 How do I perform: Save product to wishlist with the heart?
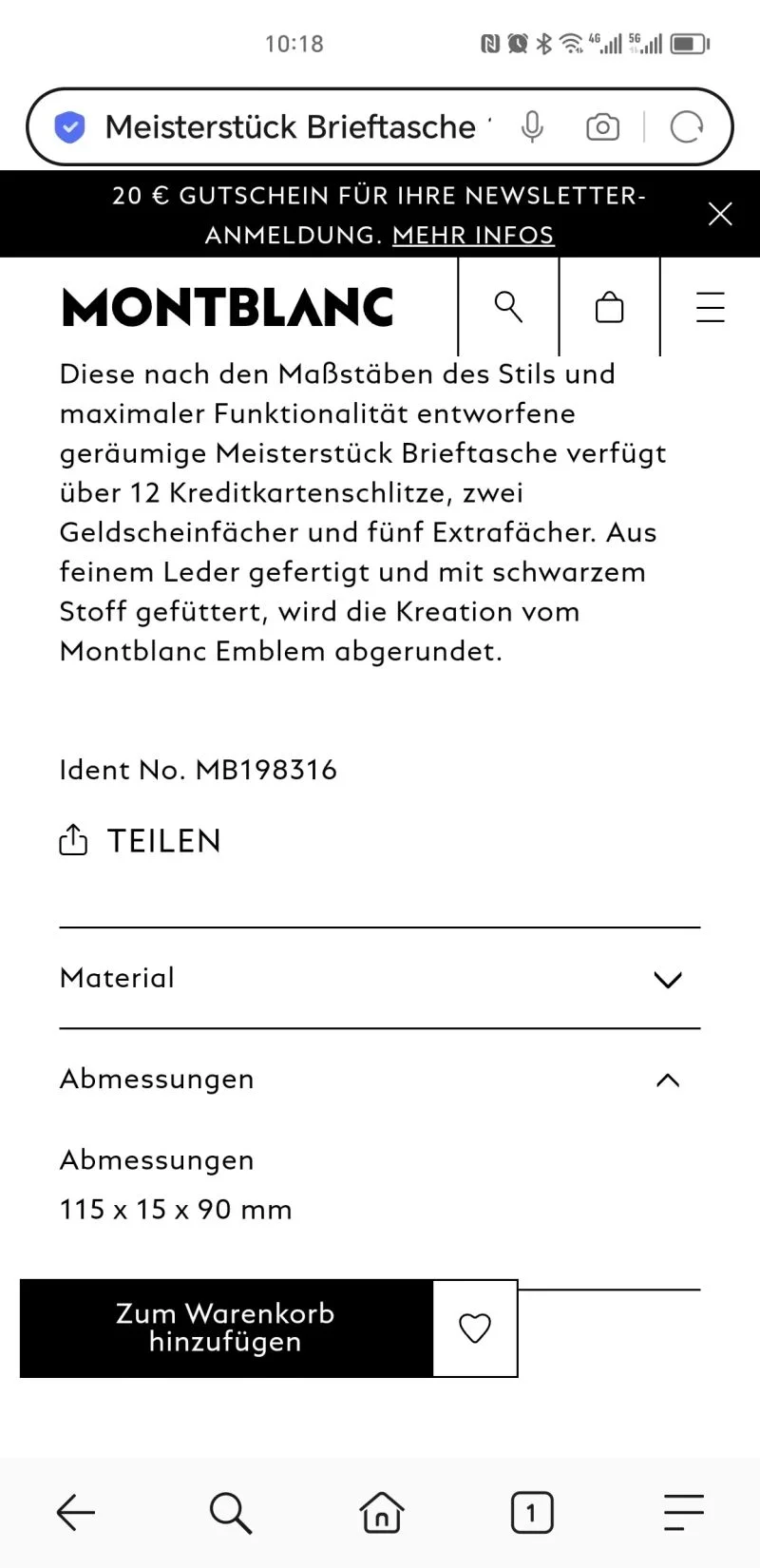tap(475, 1328)
